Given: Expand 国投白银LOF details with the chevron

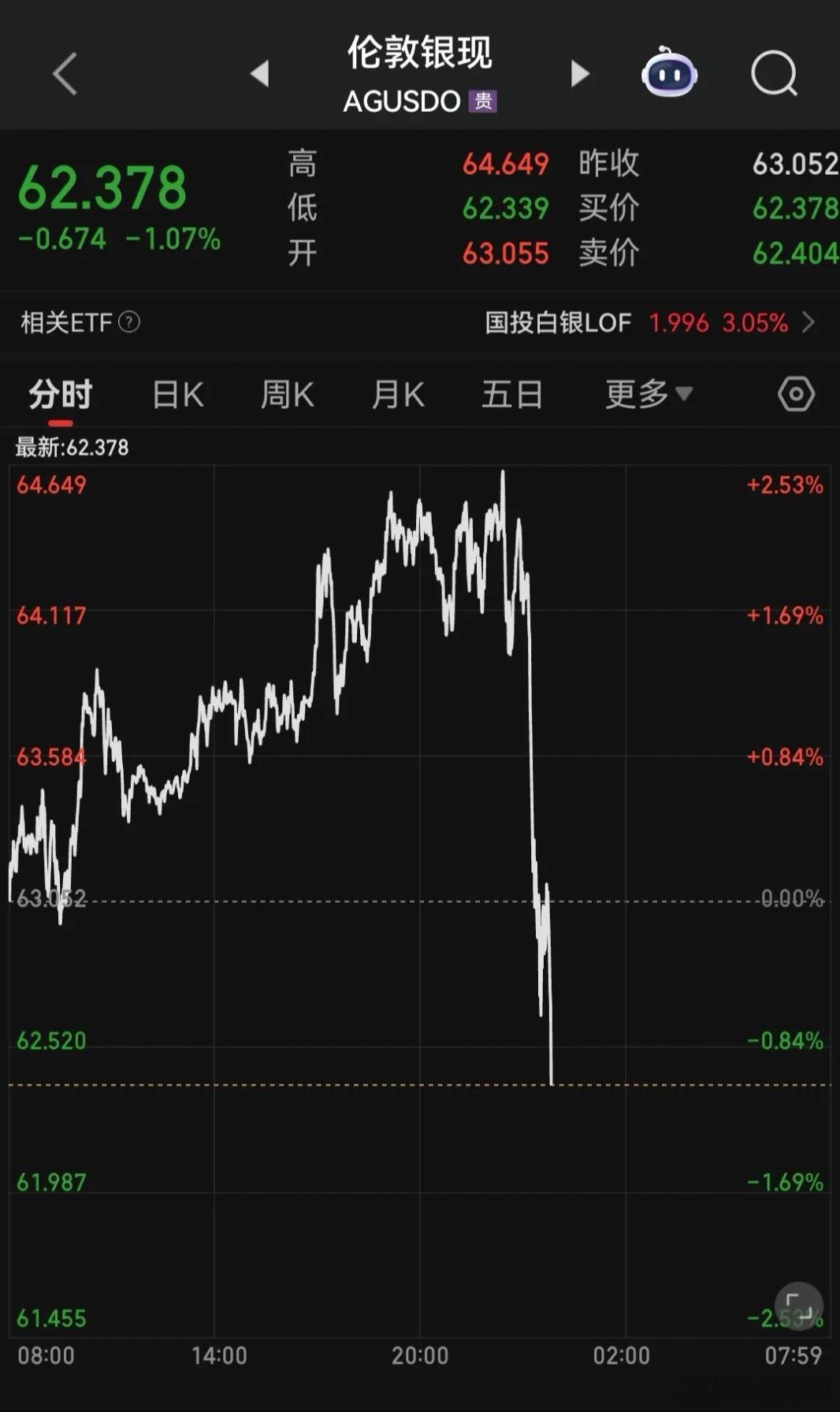Looking at the screenshot, I should tap(808, 322).
